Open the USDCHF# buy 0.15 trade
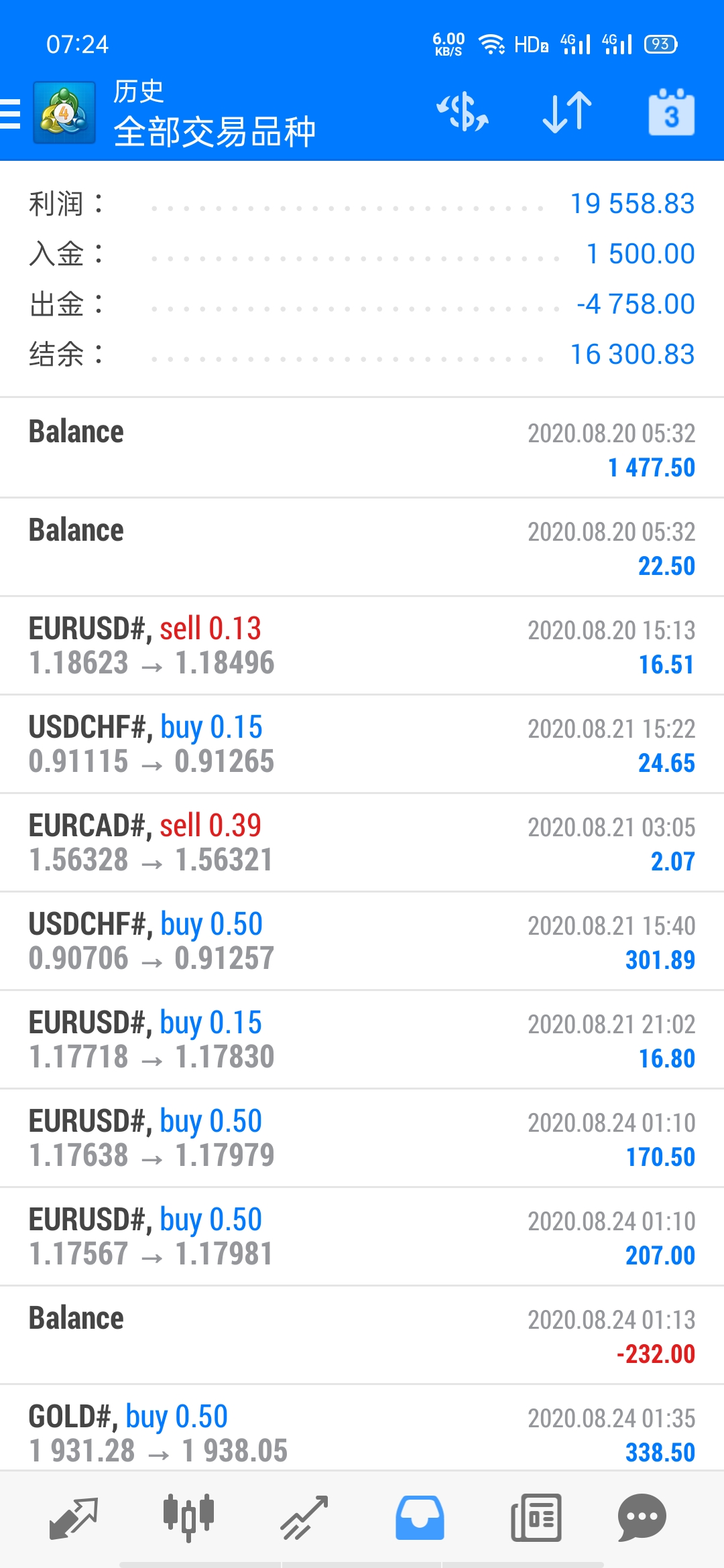Viewport: 724px width, 1568px height. 362,744
